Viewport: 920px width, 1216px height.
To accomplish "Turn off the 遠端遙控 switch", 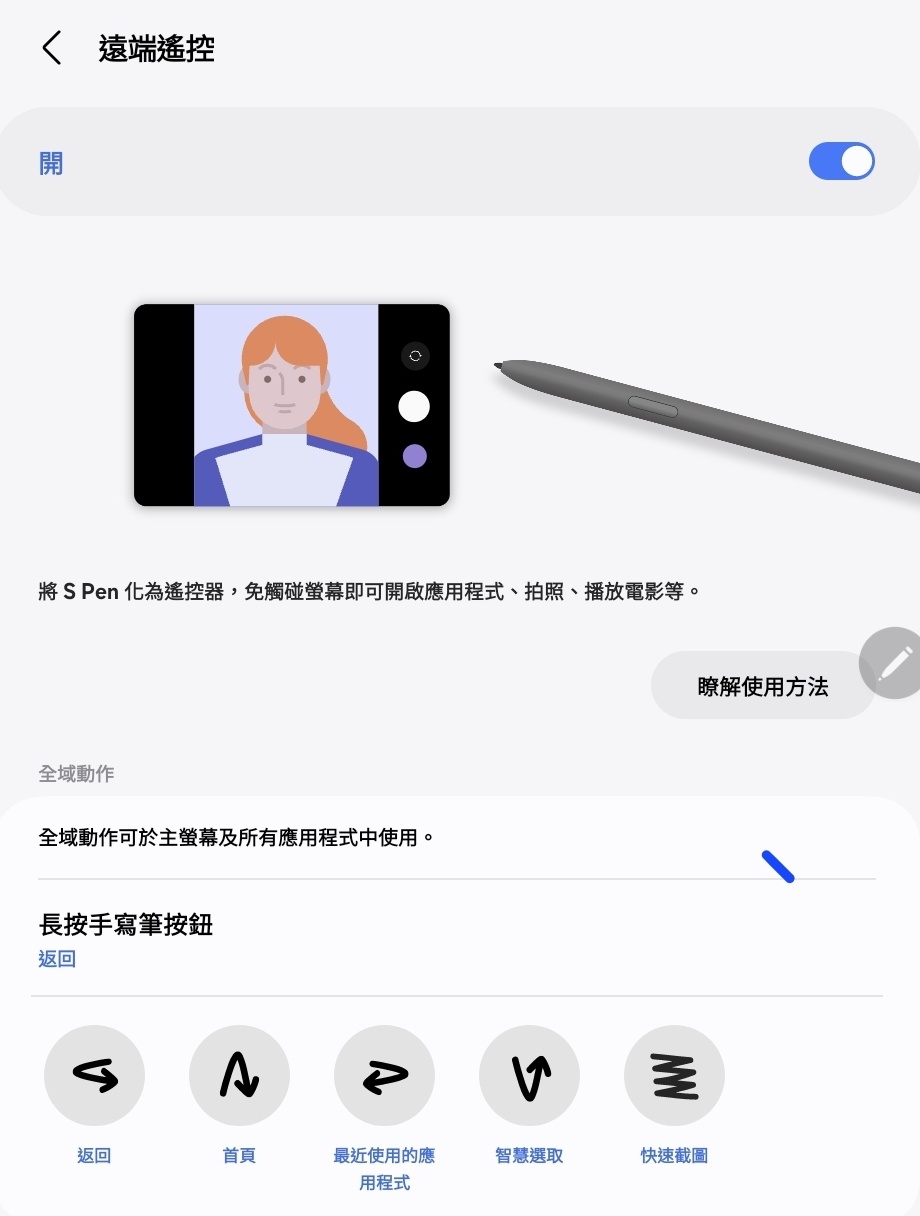I will point(841,161).
